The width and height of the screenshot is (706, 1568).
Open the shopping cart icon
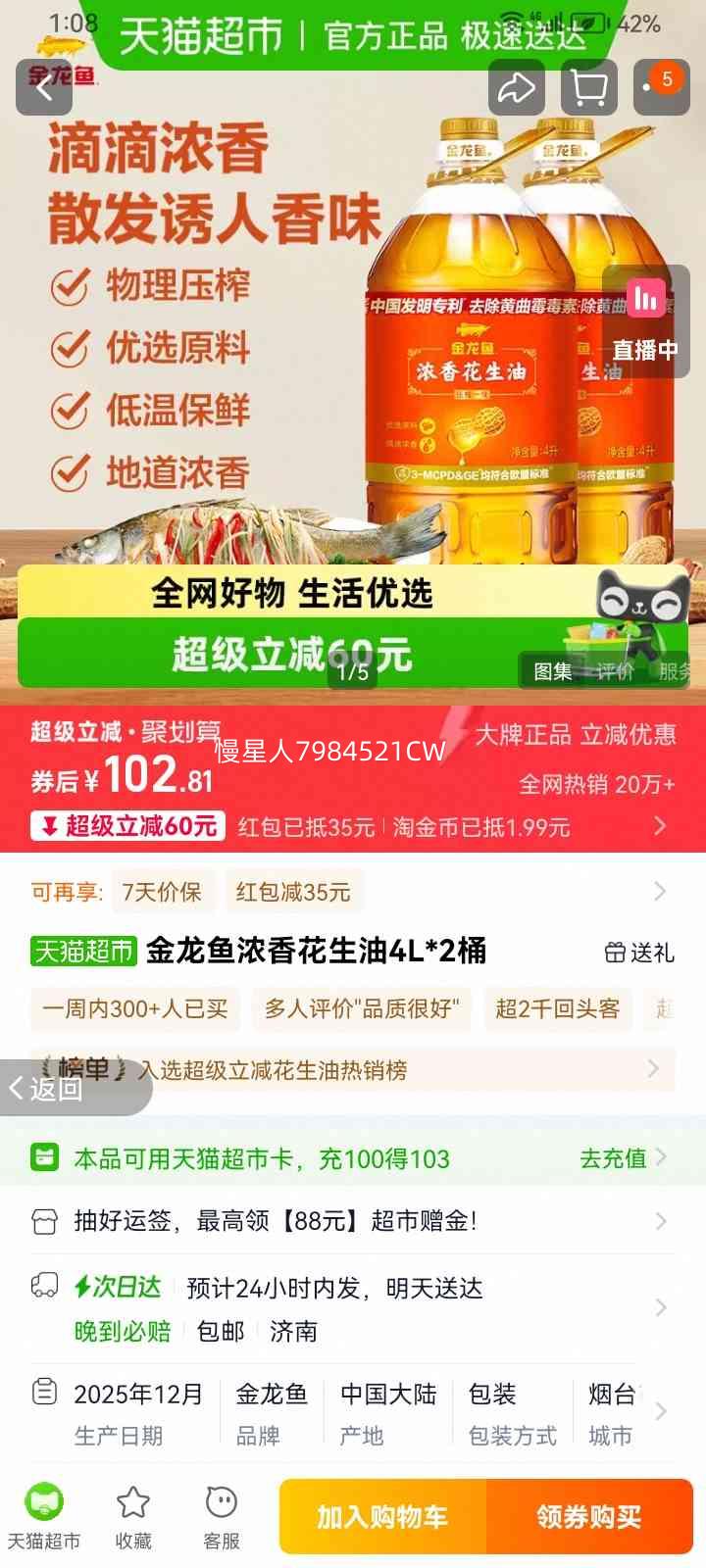[587, 87]
